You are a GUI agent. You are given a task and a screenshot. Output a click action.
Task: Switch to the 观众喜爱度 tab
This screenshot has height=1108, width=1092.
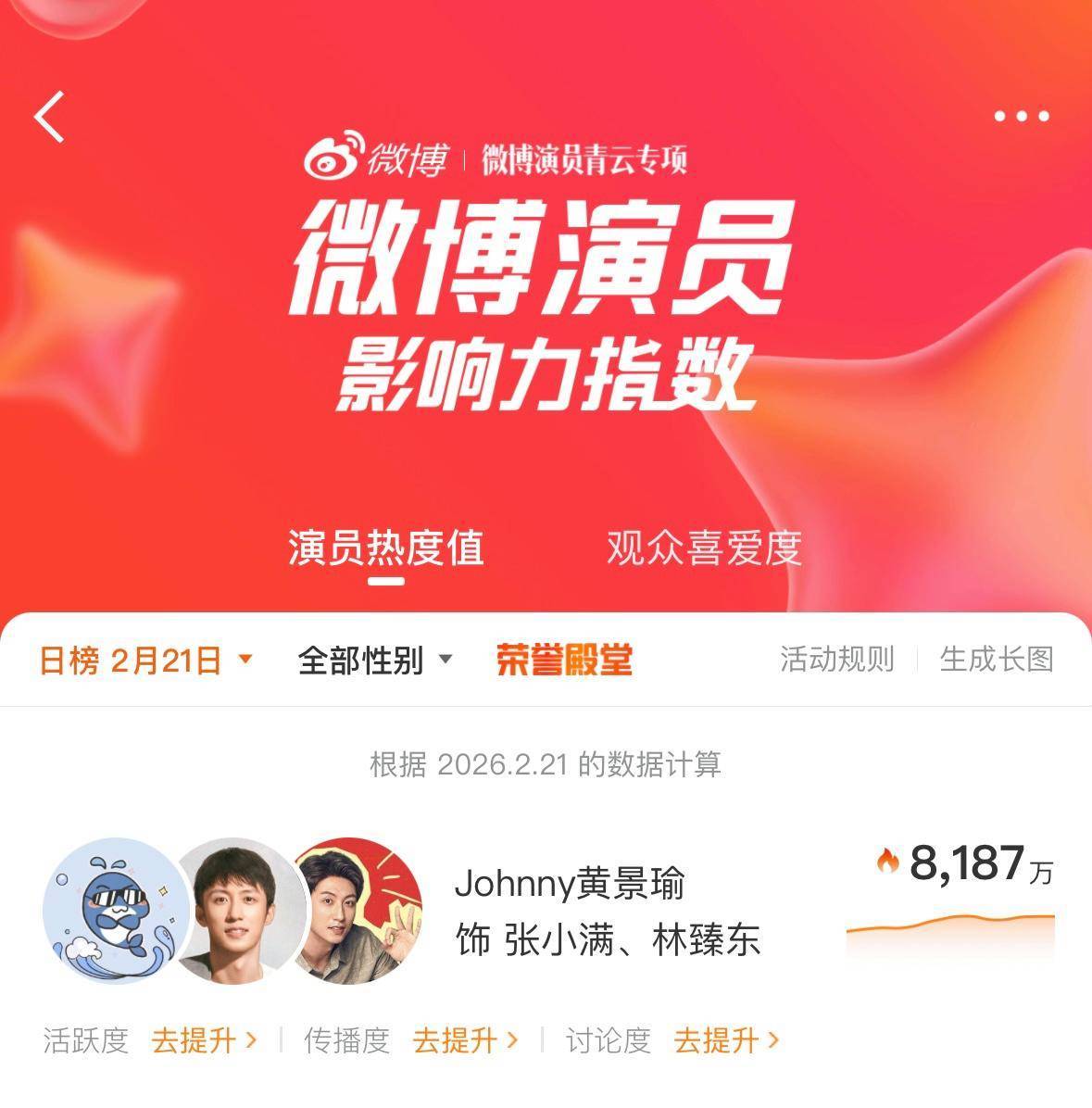pyautogui.click(x=703, y=548)
